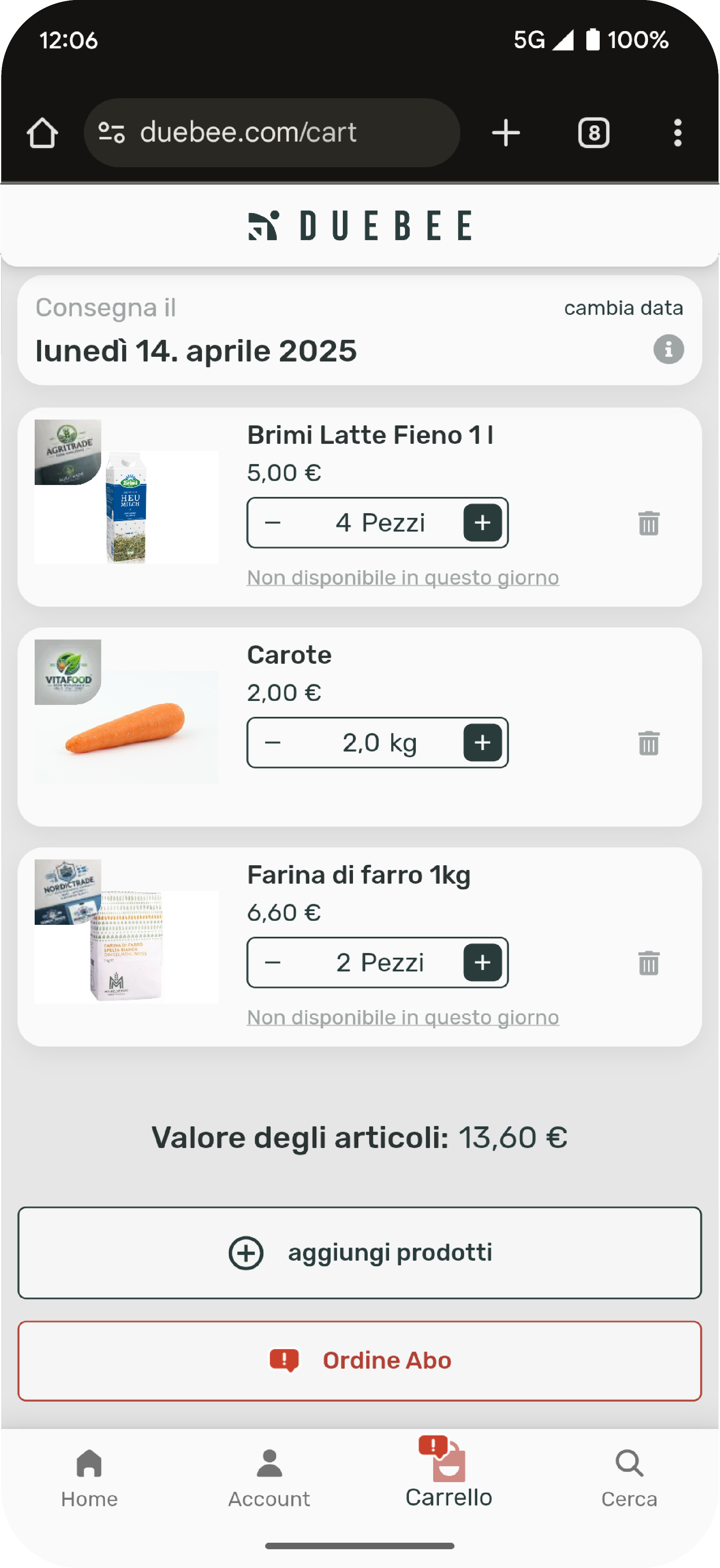Decrease Brimi Latte Fieno quantity with minus
Viewport: 720px width, 1568px height.
[273, 523]
